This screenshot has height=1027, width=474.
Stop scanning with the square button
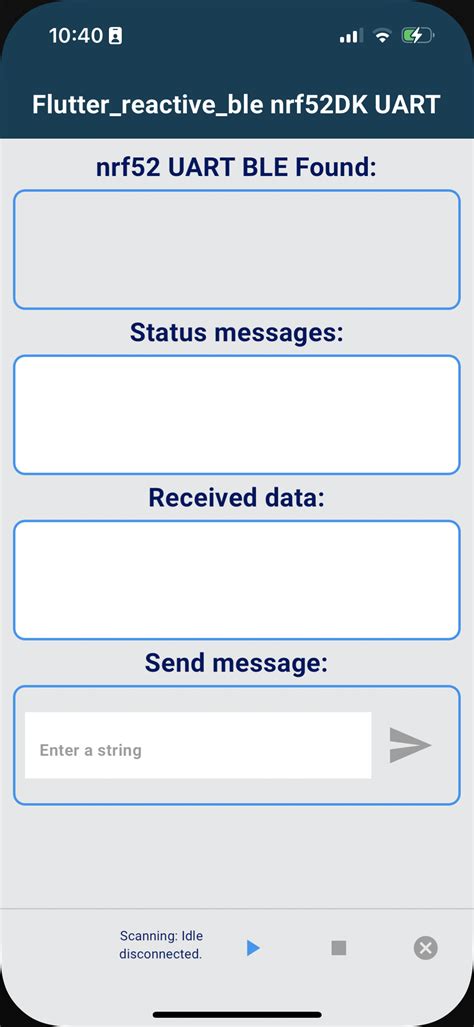[x=338, y=948]
